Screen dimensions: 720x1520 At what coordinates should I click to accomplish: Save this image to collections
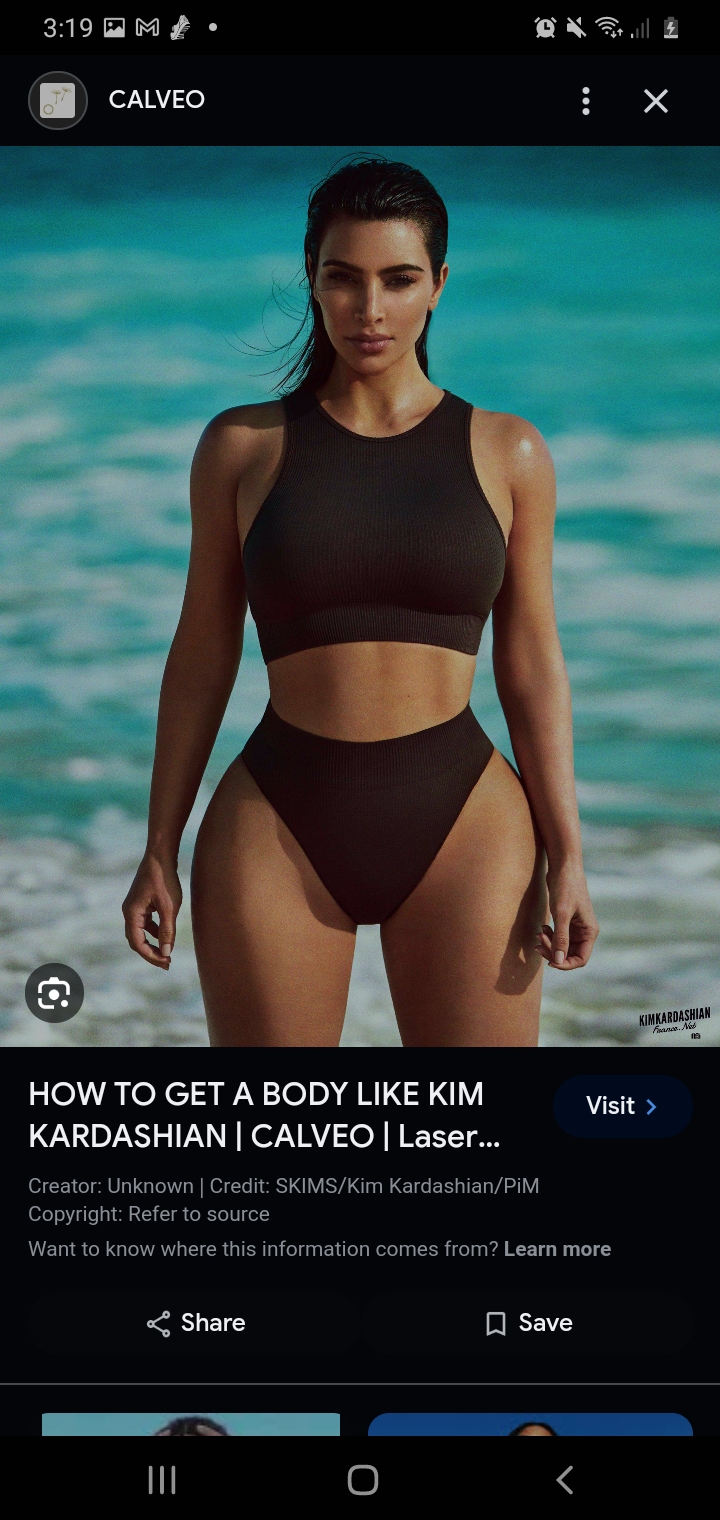(528, 1323)
